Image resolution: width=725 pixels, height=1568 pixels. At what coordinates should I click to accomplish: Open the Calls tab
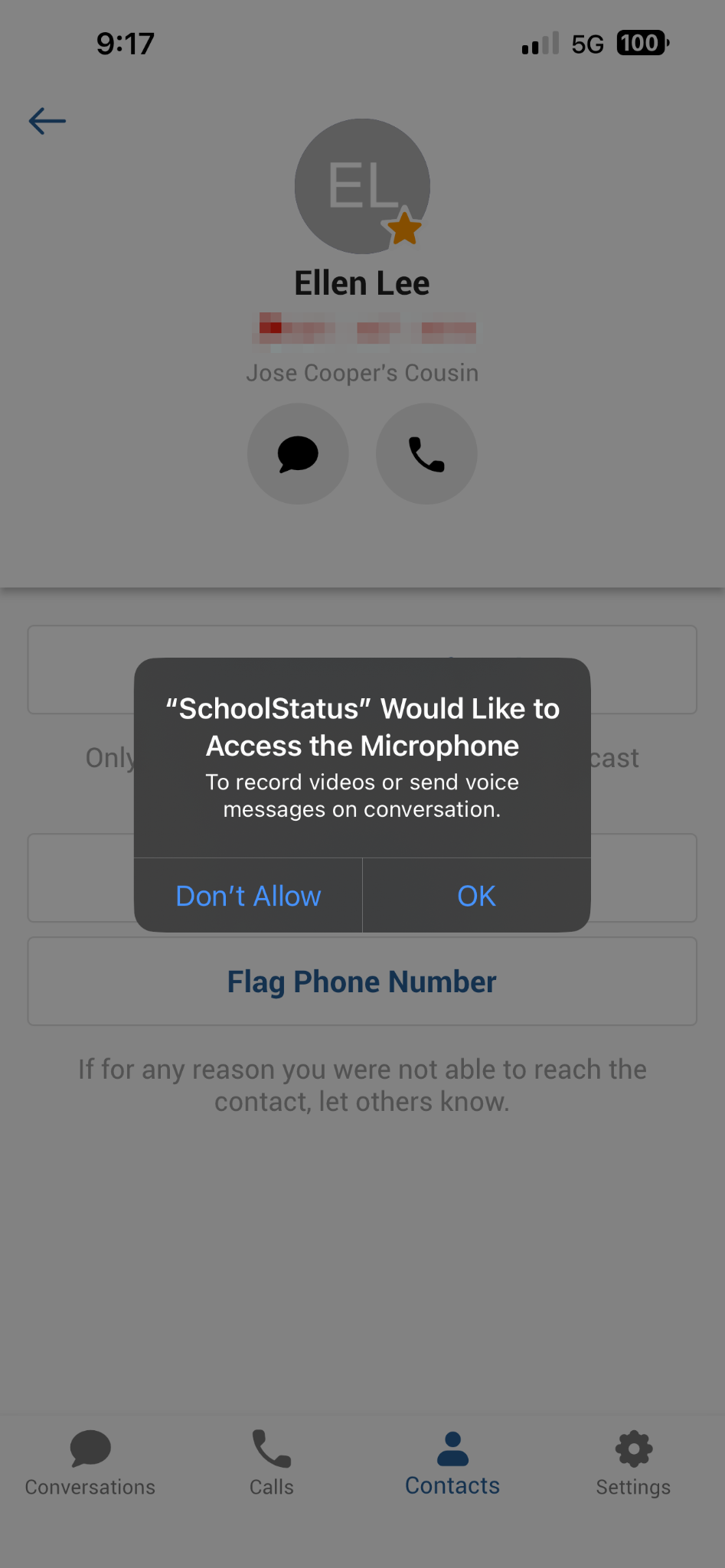tap(272, 1463)
